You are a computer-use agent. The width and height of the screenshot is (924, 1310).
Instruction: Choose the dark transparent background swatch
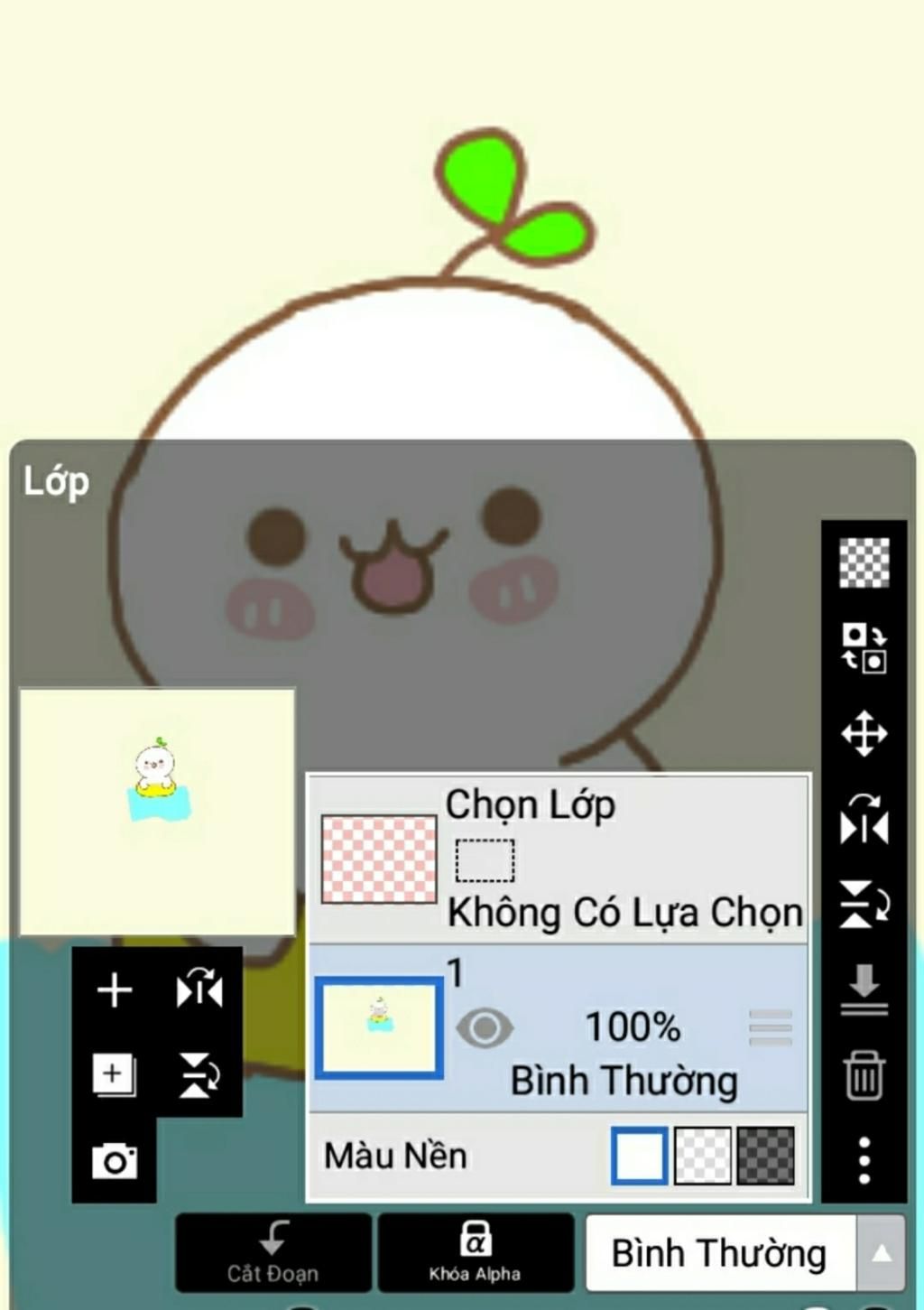[x=765, y=1155]
